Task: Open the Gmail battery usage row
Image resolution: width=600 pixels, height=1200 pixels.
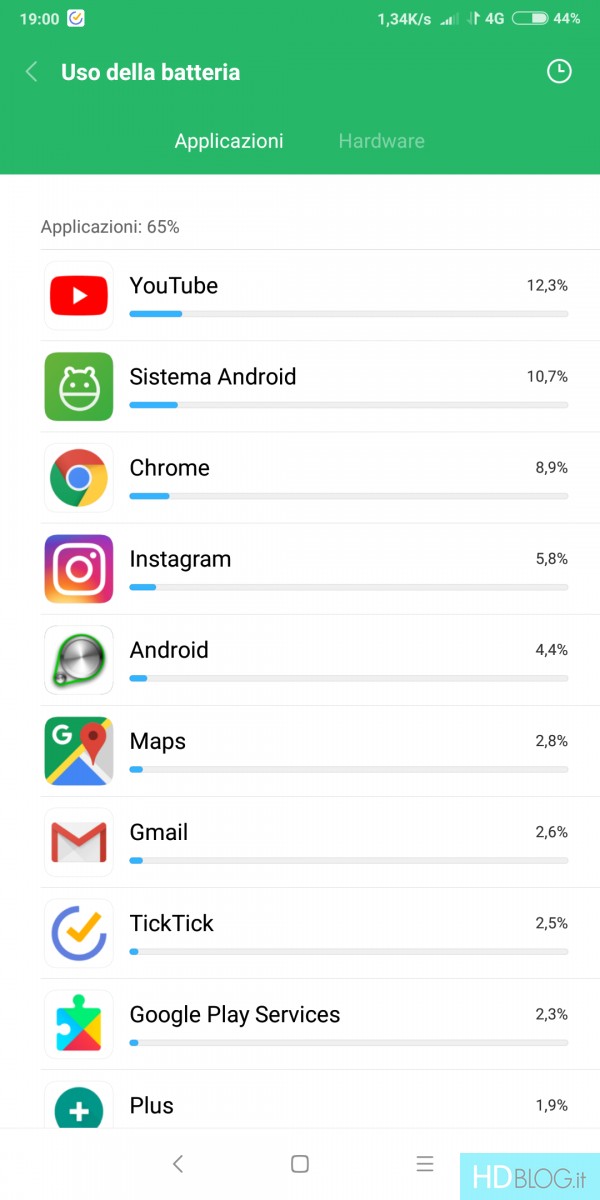Action: pyautogui.click(x=300, y=841)
